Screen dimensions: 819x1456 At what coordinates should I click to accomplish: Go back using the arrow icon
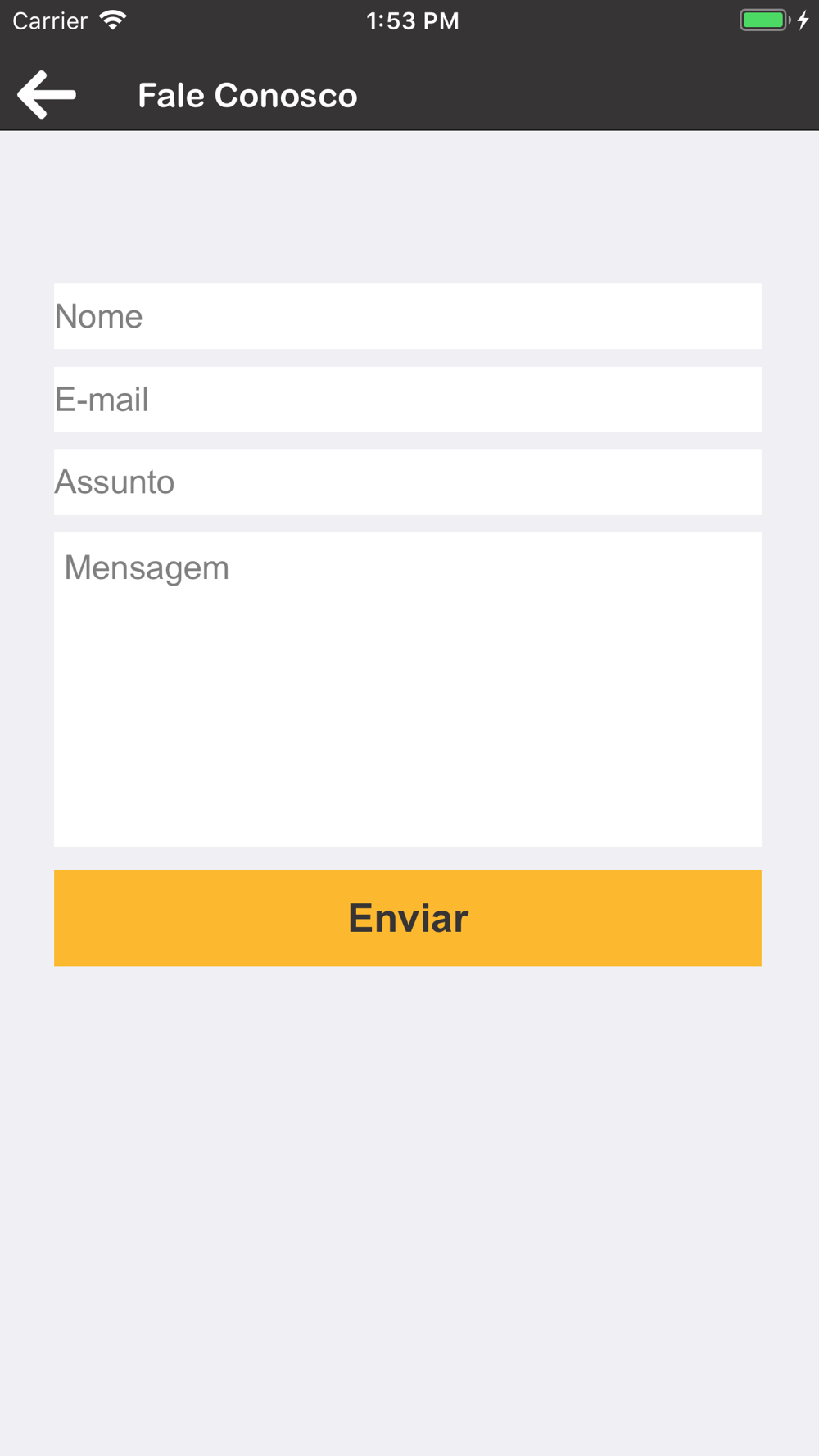point(47,95)
